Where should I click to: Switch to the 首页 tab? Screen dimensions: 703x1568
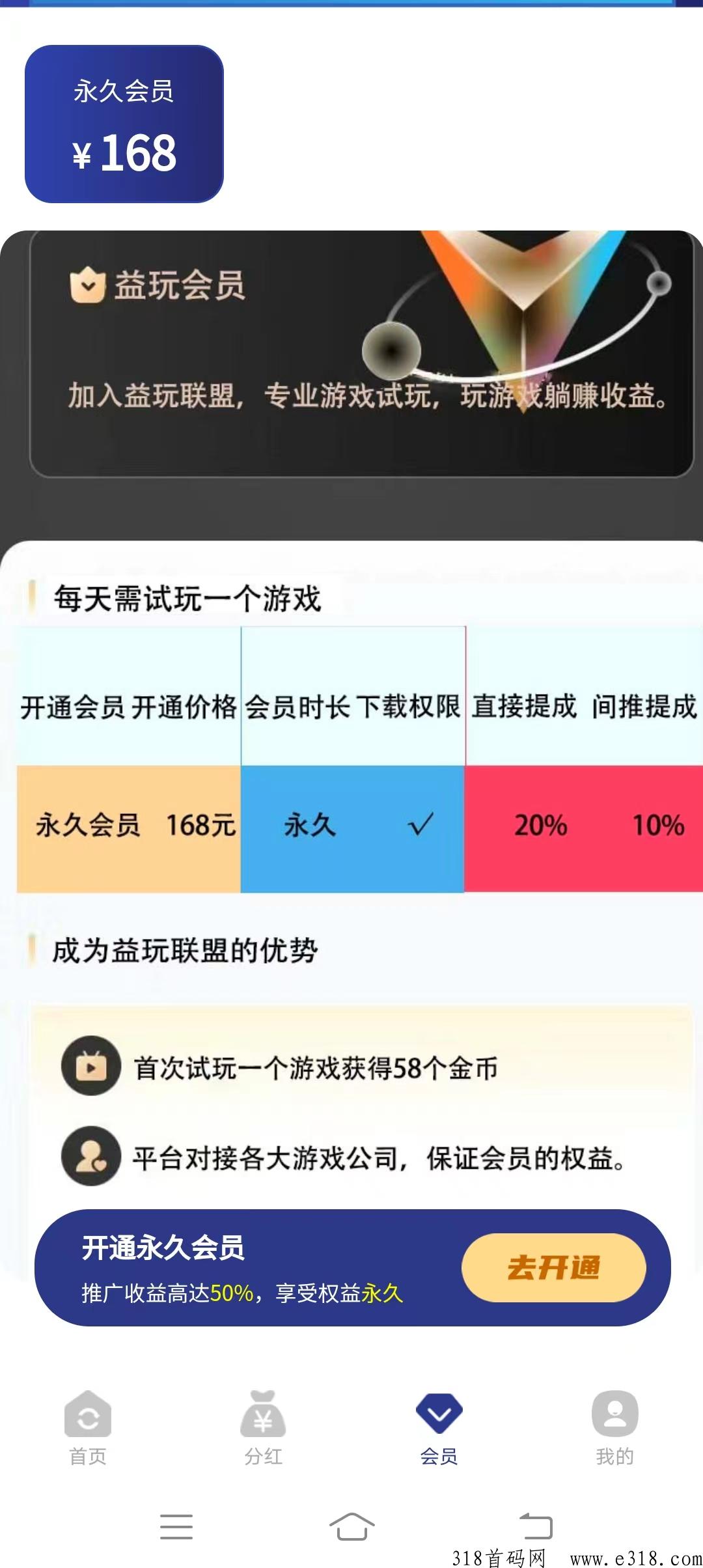88,1426
